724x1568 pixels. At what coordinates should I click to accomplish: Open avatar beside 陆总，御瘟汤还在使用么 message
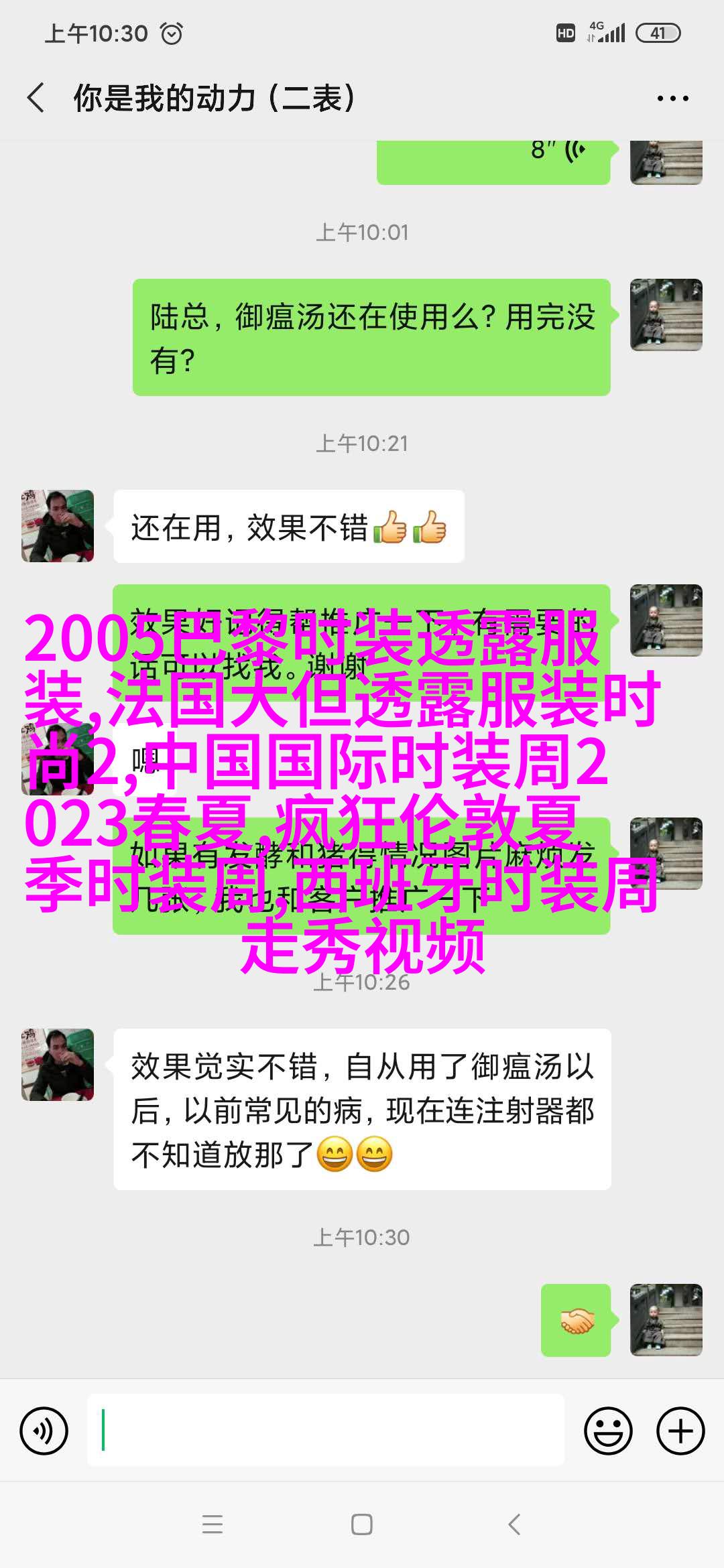666,315
